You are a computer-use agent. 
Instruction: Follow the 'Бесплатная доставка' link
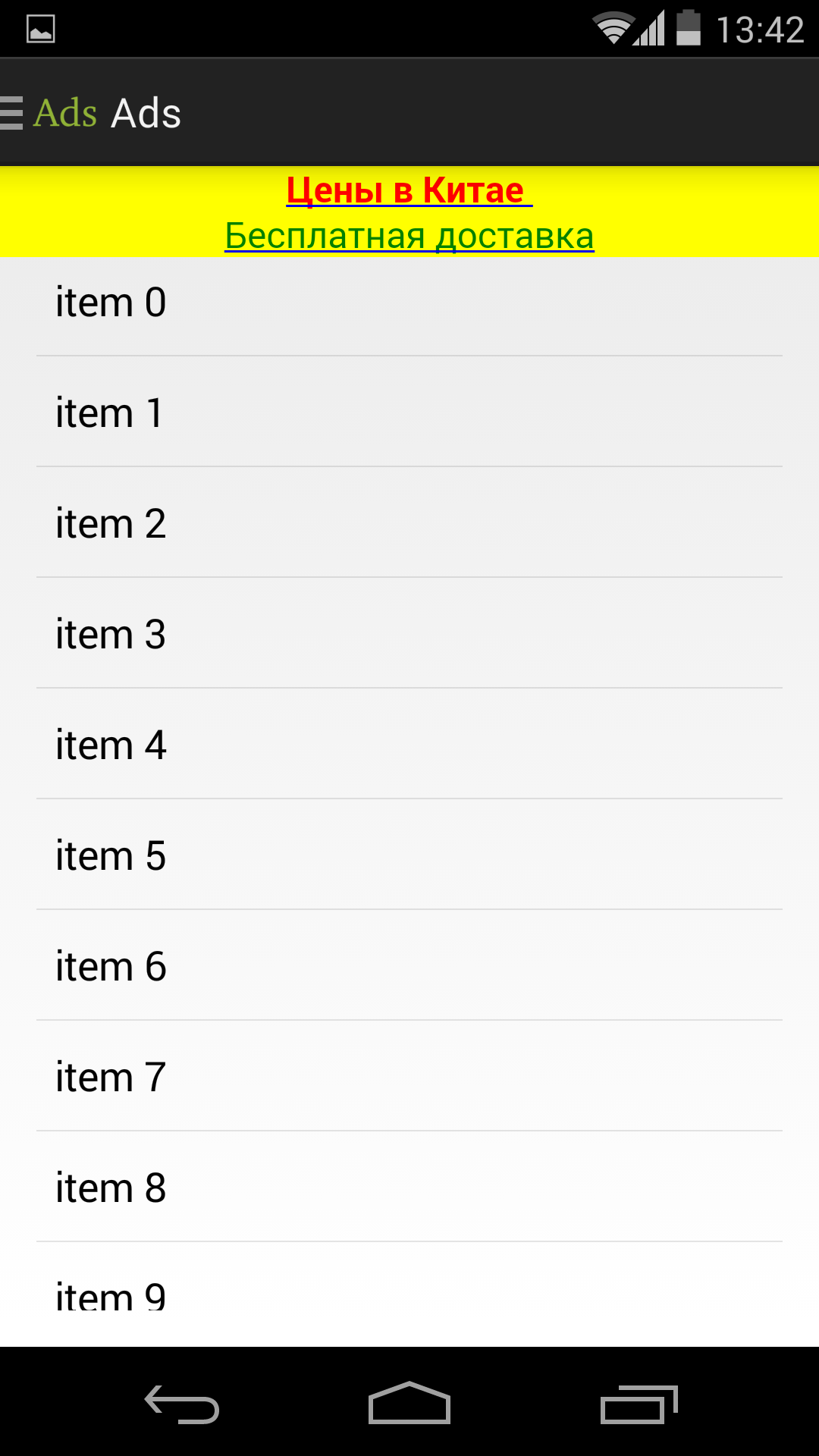tap(409, 236)
